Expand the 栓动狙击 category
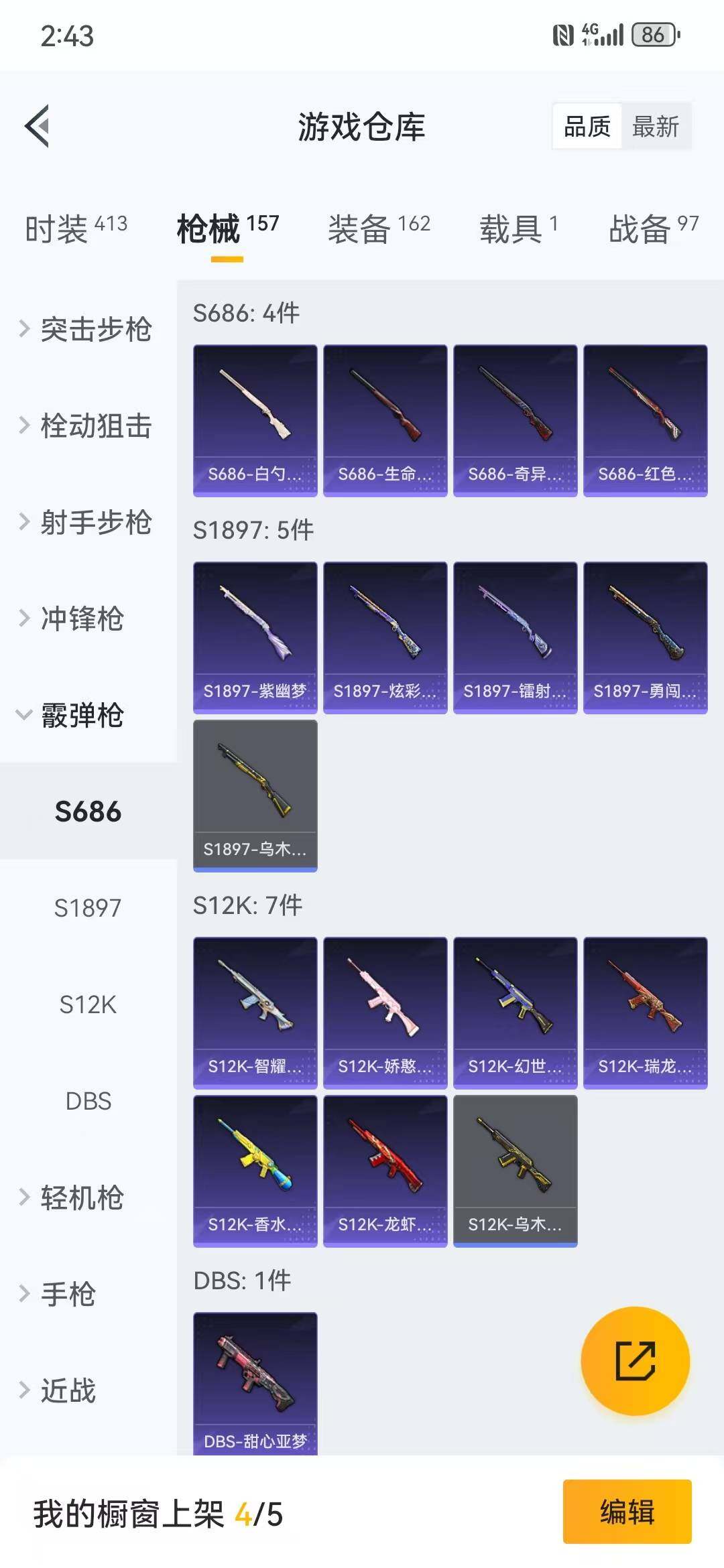The height and width of the screenshot is (1568, 724). (87, 426)
